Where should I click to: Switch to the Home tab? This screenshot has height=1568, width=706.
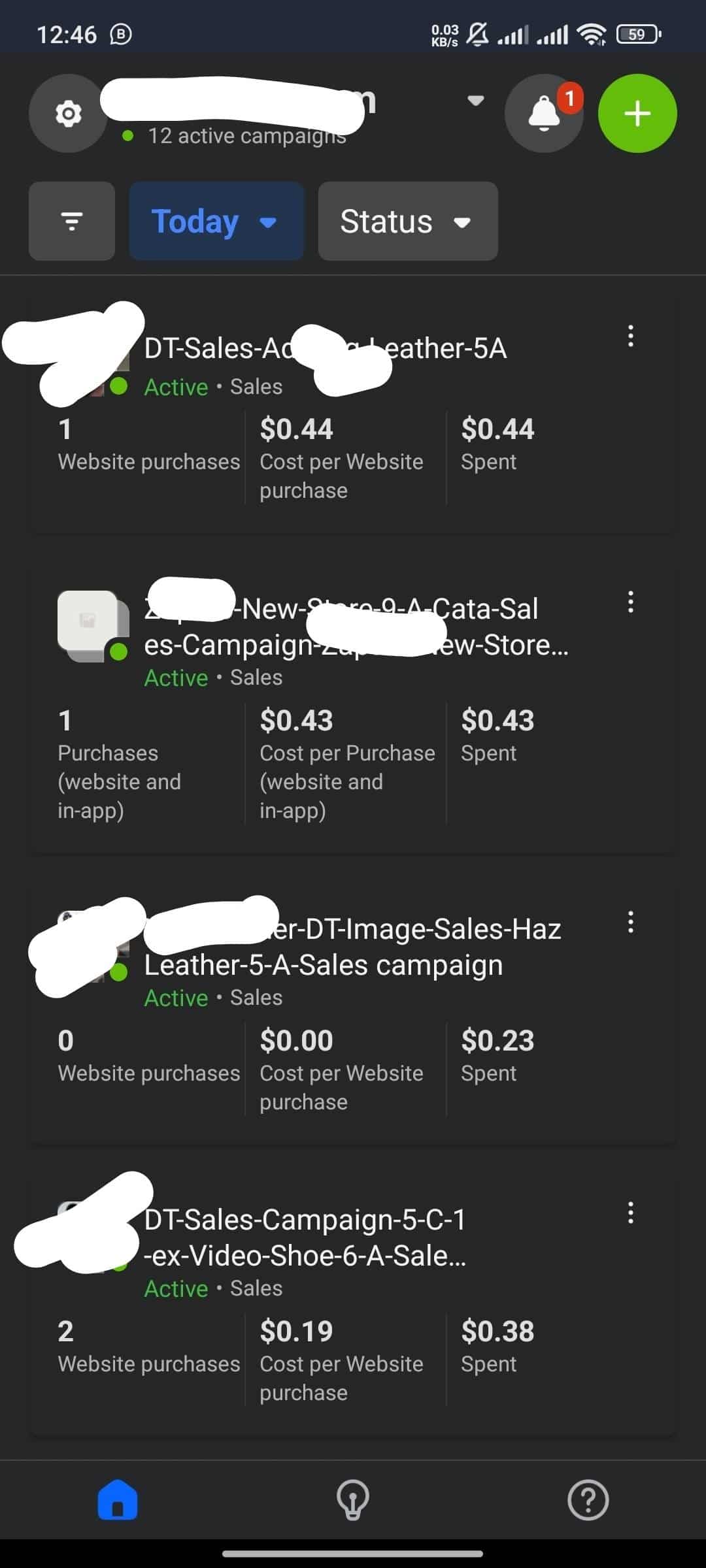[118, 1500]
